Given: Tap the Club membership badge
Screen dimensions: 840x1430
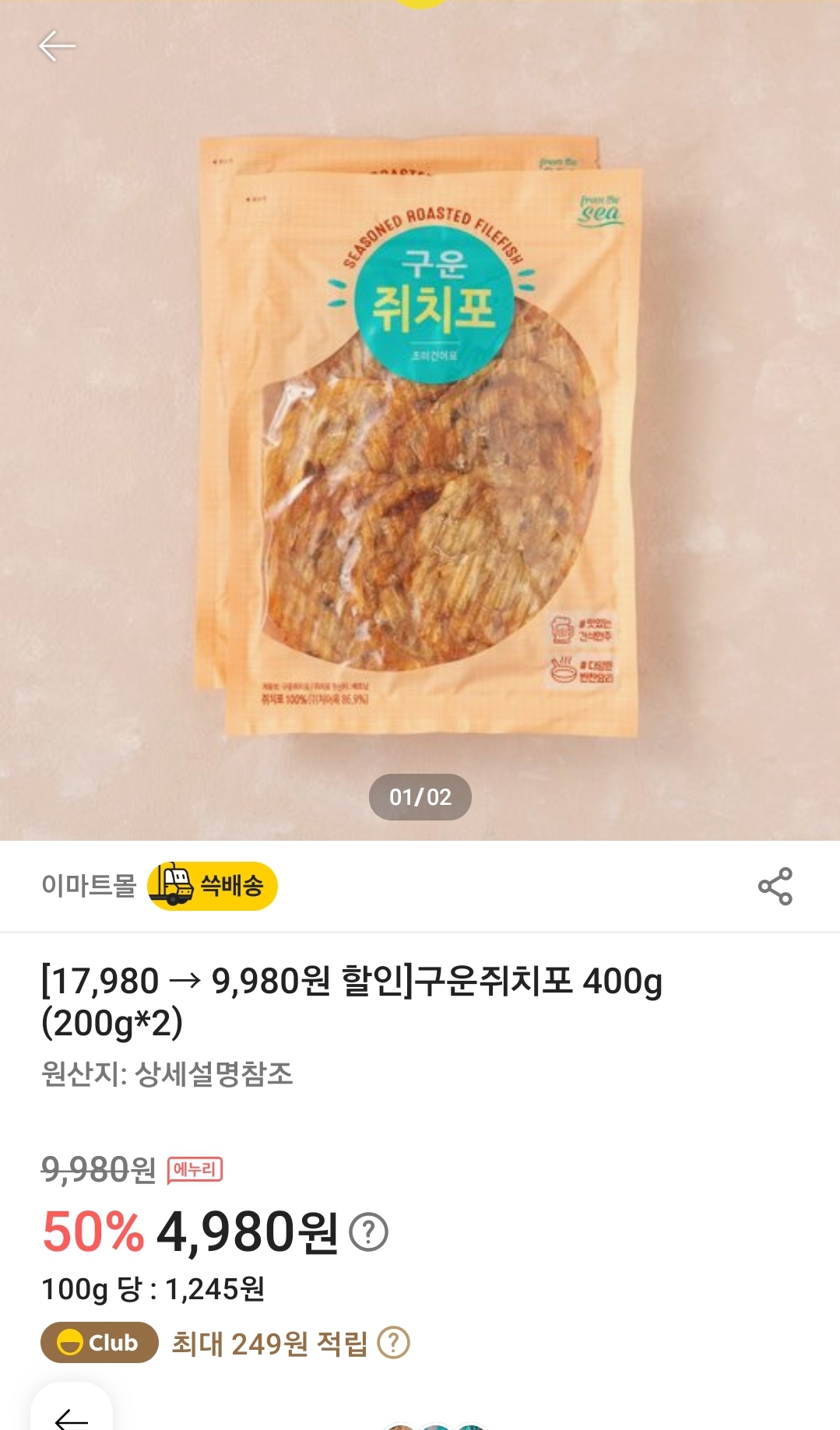Looking at the screenshot, I should pyautogui.click(x=99, y=1343).
